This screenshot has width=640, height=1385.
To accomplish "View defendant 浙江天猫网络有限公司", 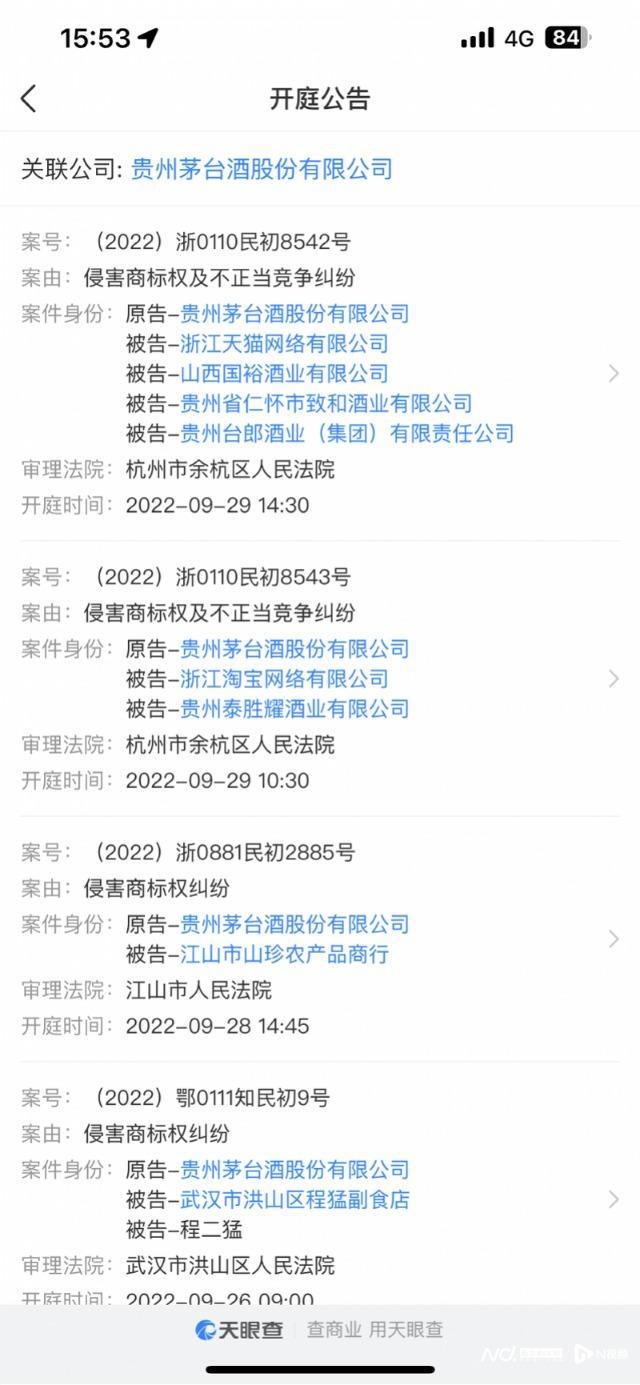I will [x=284, y=343].
